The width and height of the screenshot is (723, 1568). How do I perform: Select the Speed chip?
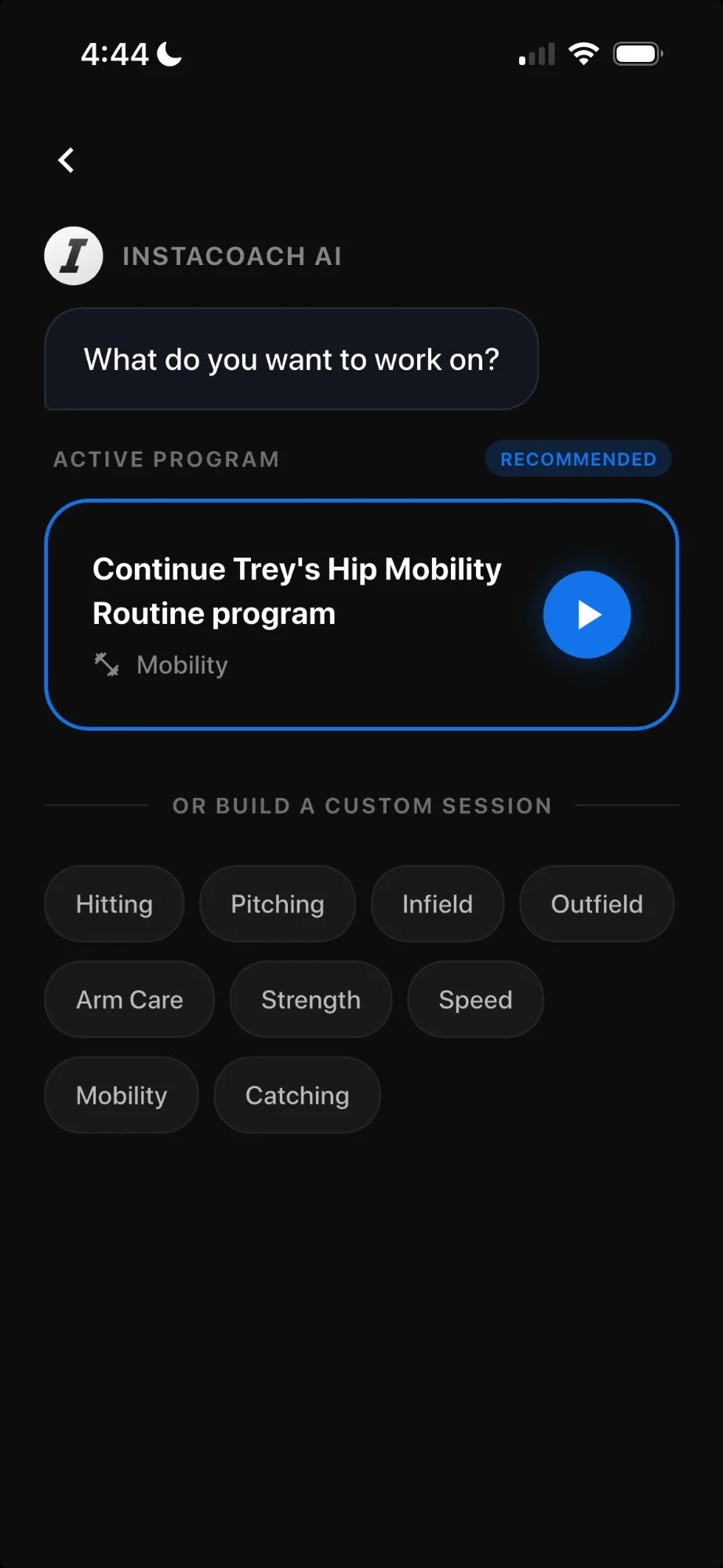pyautogui.click(x=475, y=1000)
